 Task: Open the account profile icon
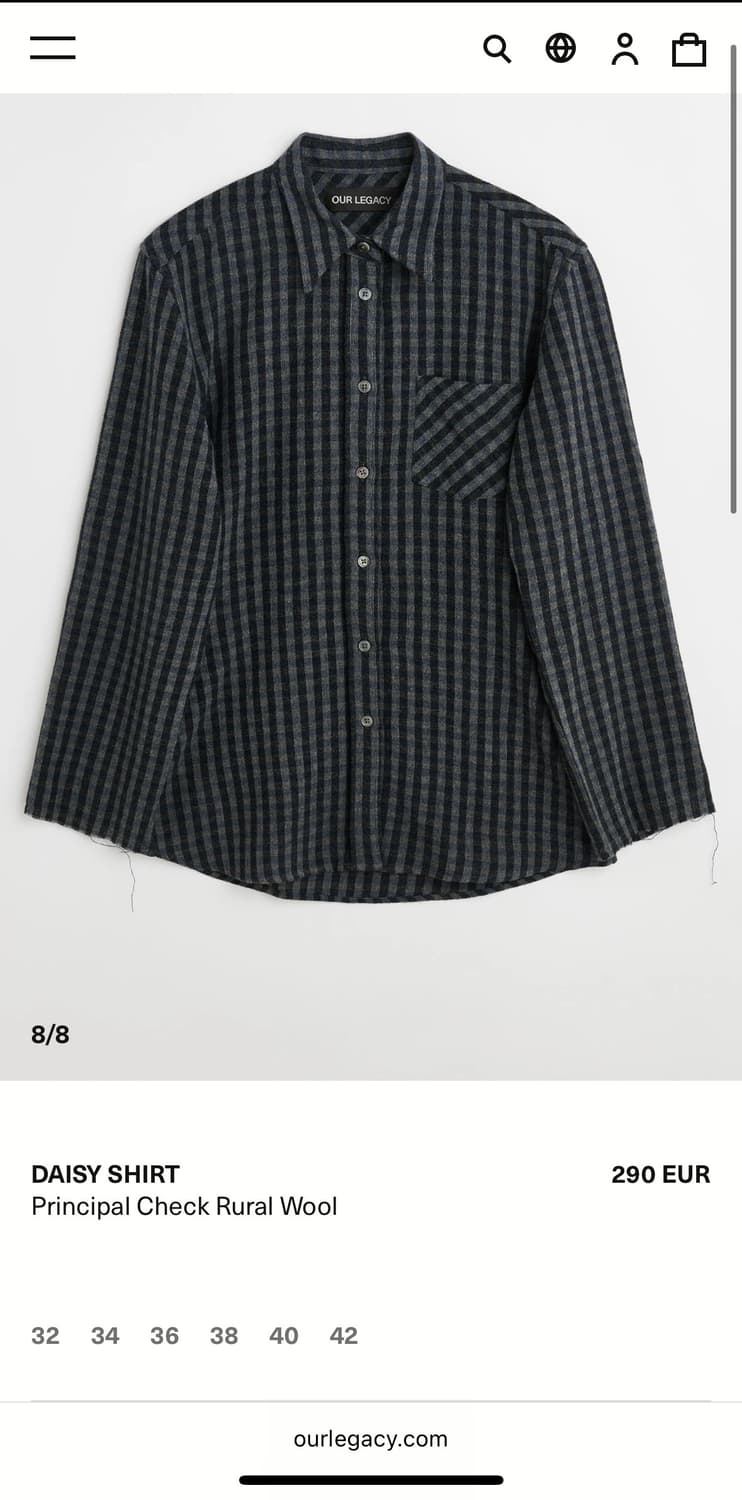pyautogui.click(x=626, y=48)
